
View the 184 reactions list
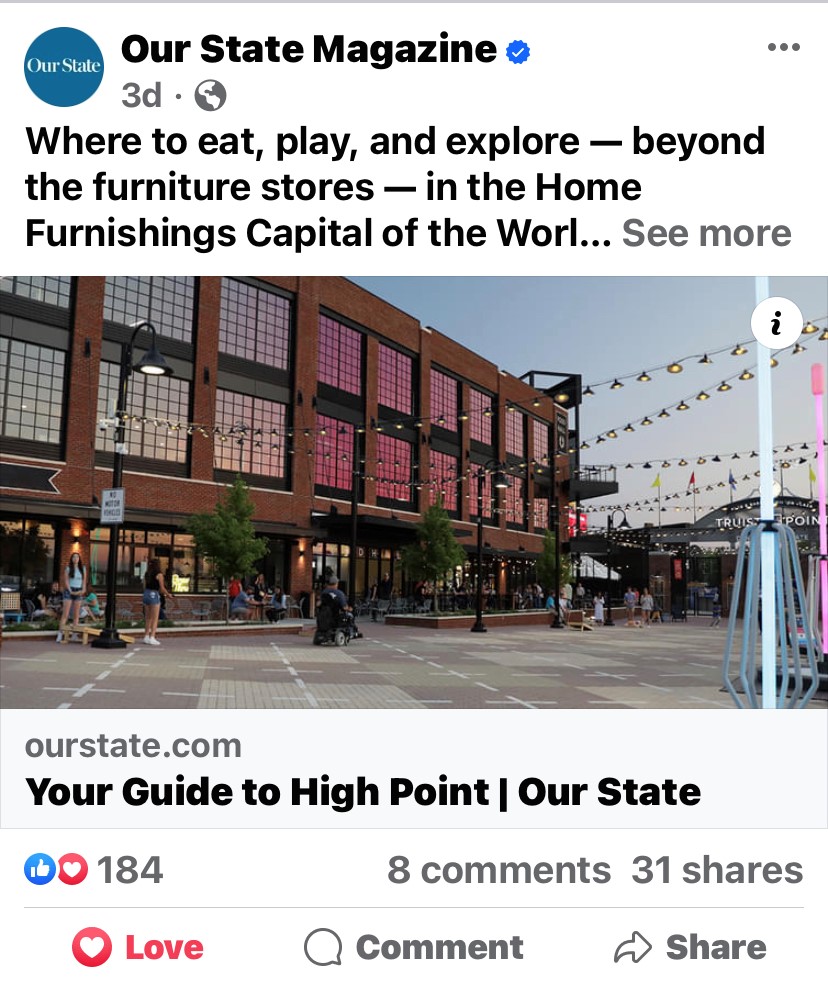pos(94,870)
